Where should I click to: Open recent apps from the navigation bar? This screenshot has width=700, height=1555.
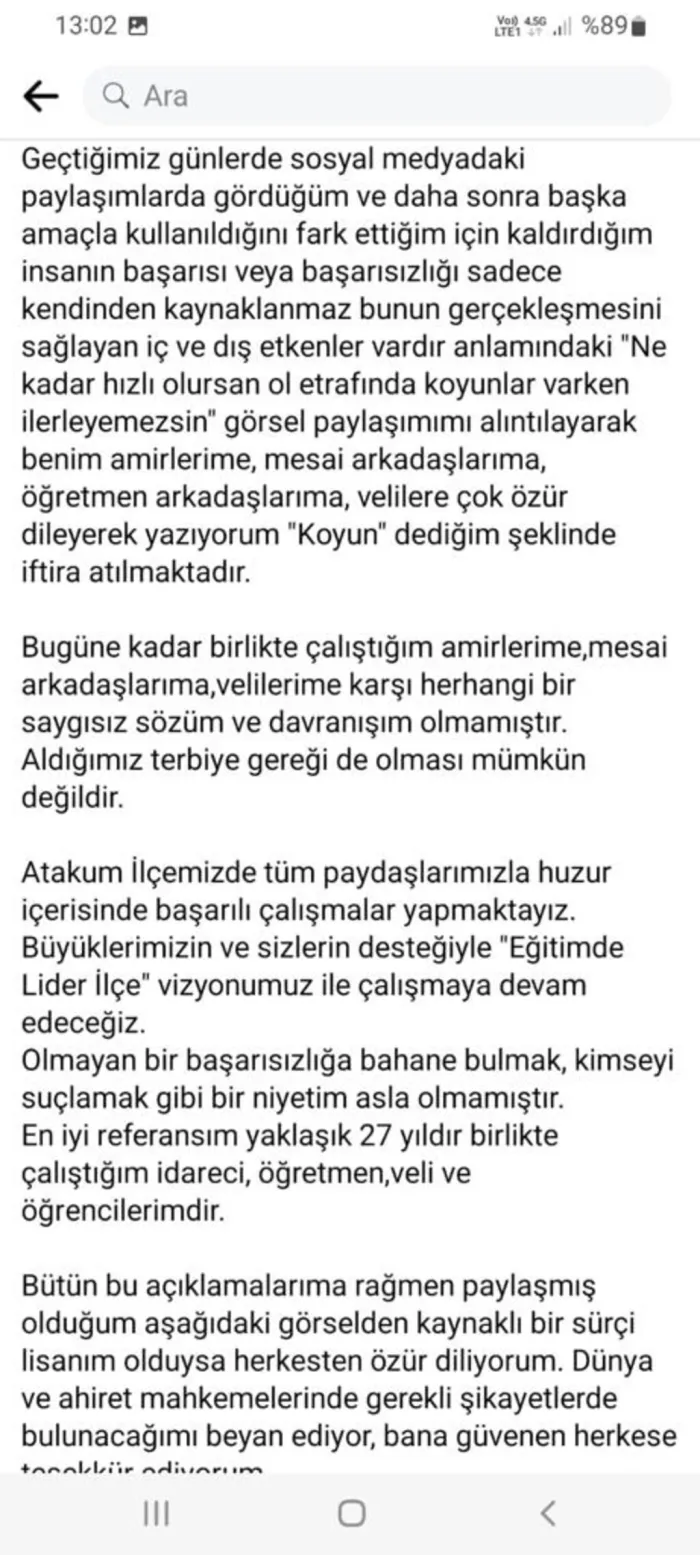(155, 1513)
